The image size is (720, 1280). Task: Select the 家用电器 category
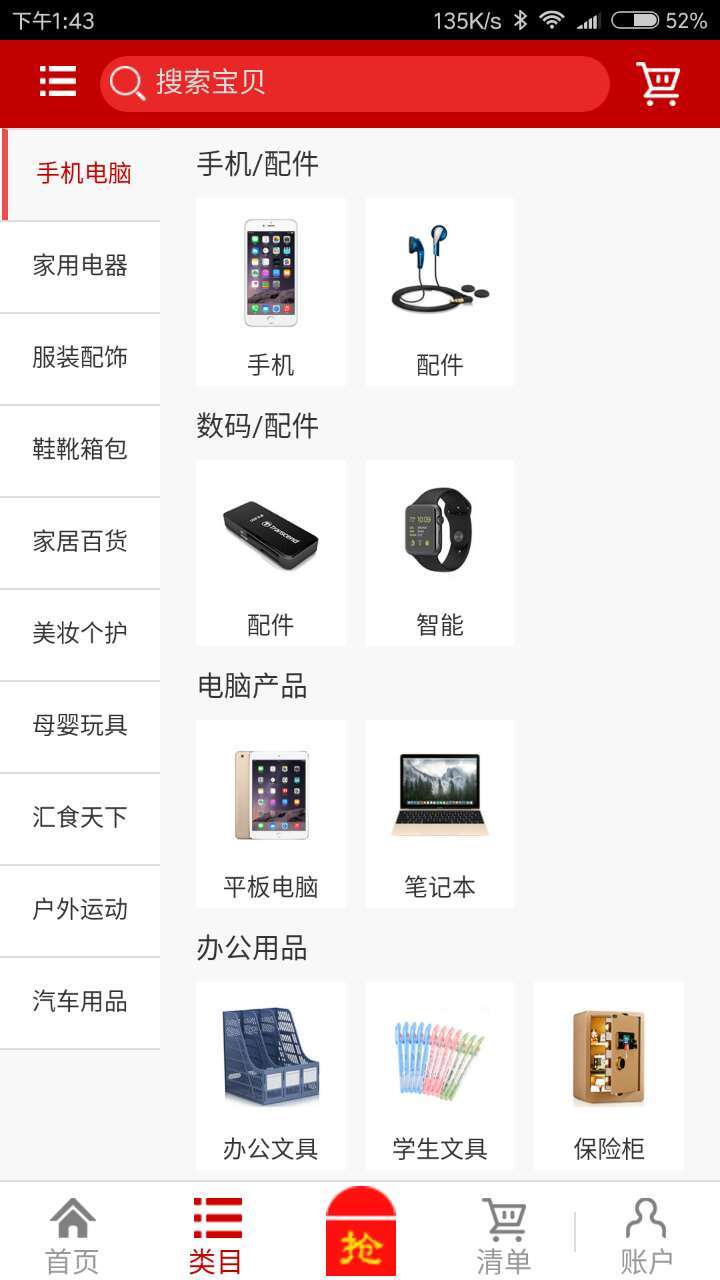pos(80,266)
